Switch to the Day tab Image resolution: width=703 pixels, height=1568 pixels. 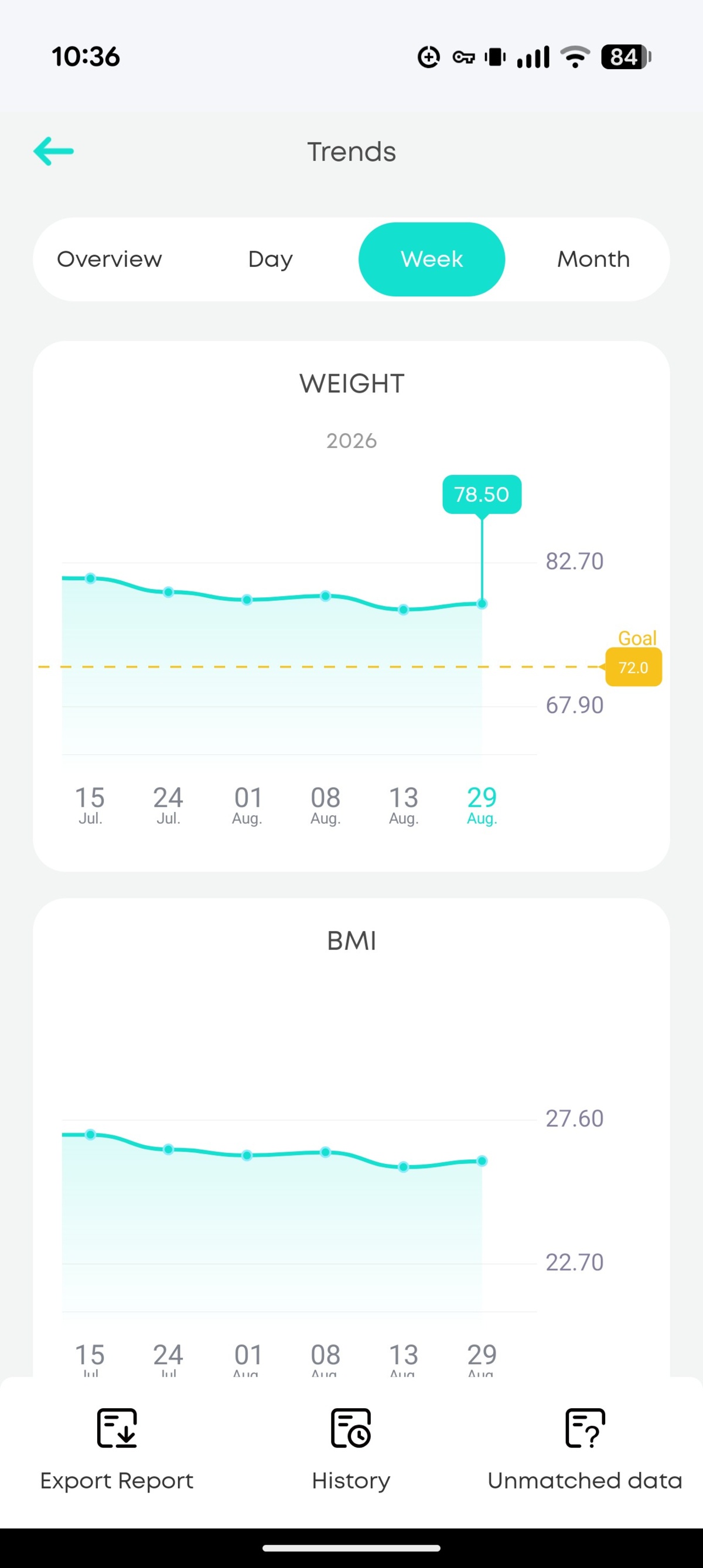click(271, 259)
